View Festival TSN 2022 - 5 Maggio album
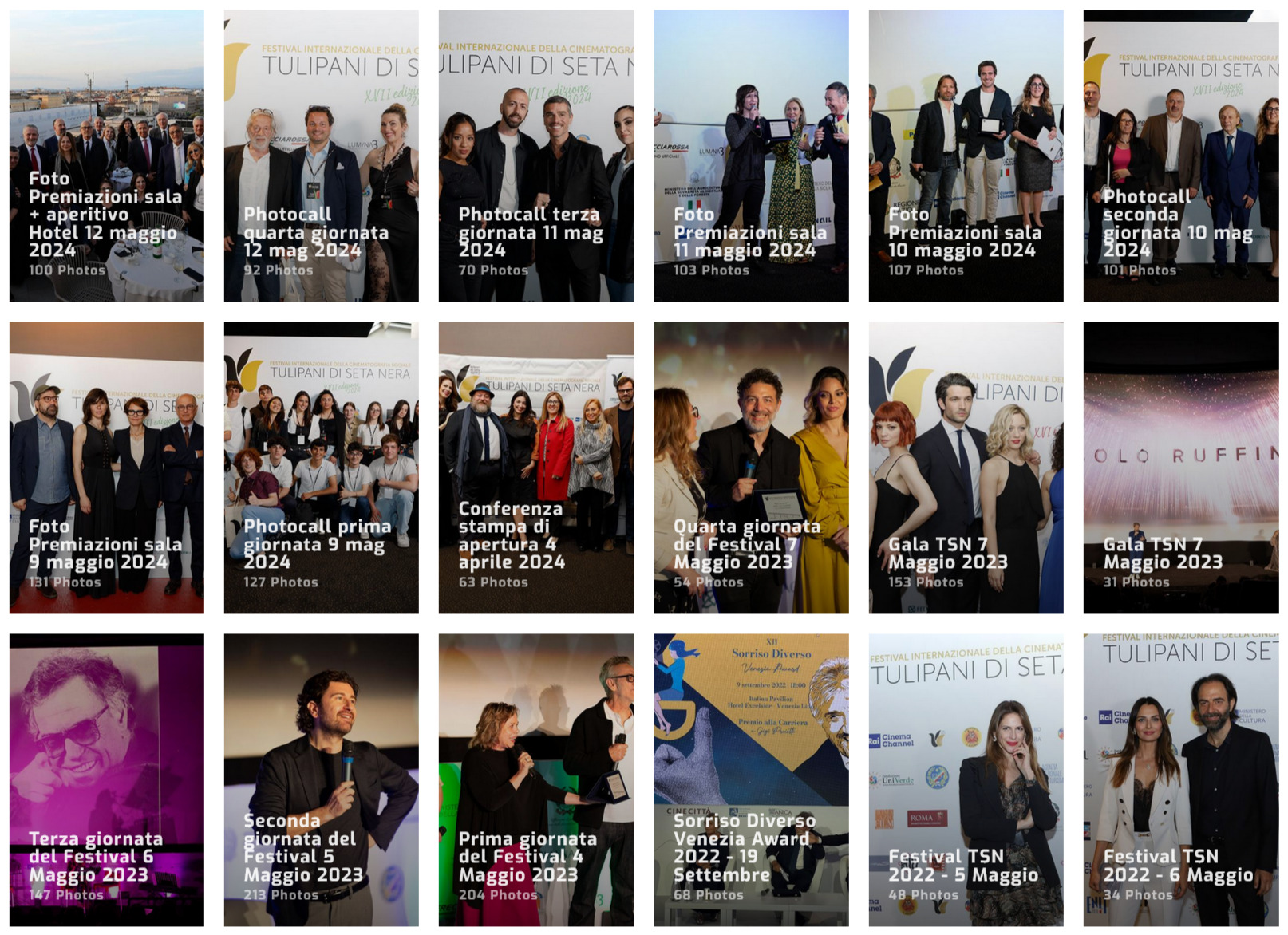This screenshot has width=1288, height=935. 966,779
